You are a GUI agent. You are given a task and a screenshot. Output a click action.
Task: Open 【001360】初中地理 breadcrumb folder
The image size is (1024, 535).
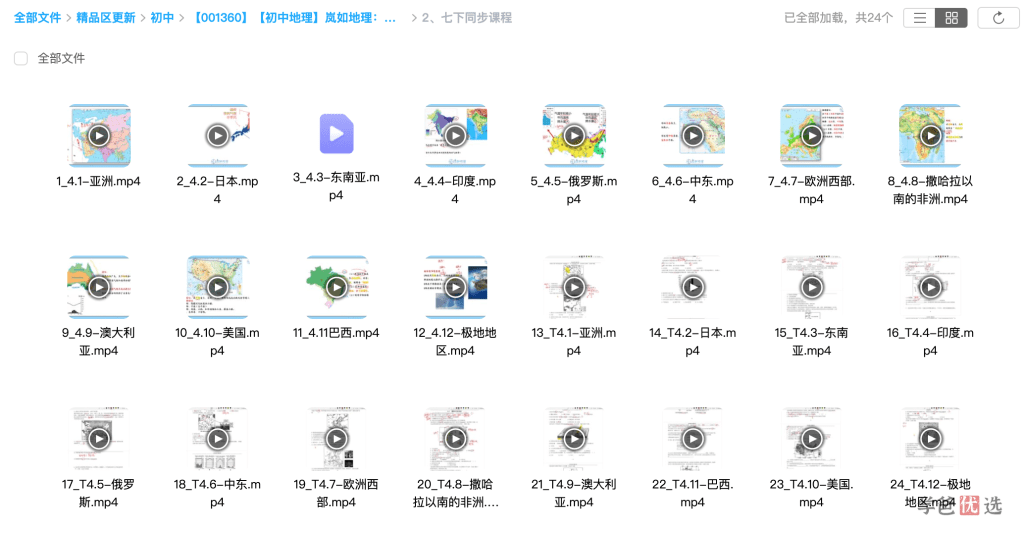coord(295,18)
